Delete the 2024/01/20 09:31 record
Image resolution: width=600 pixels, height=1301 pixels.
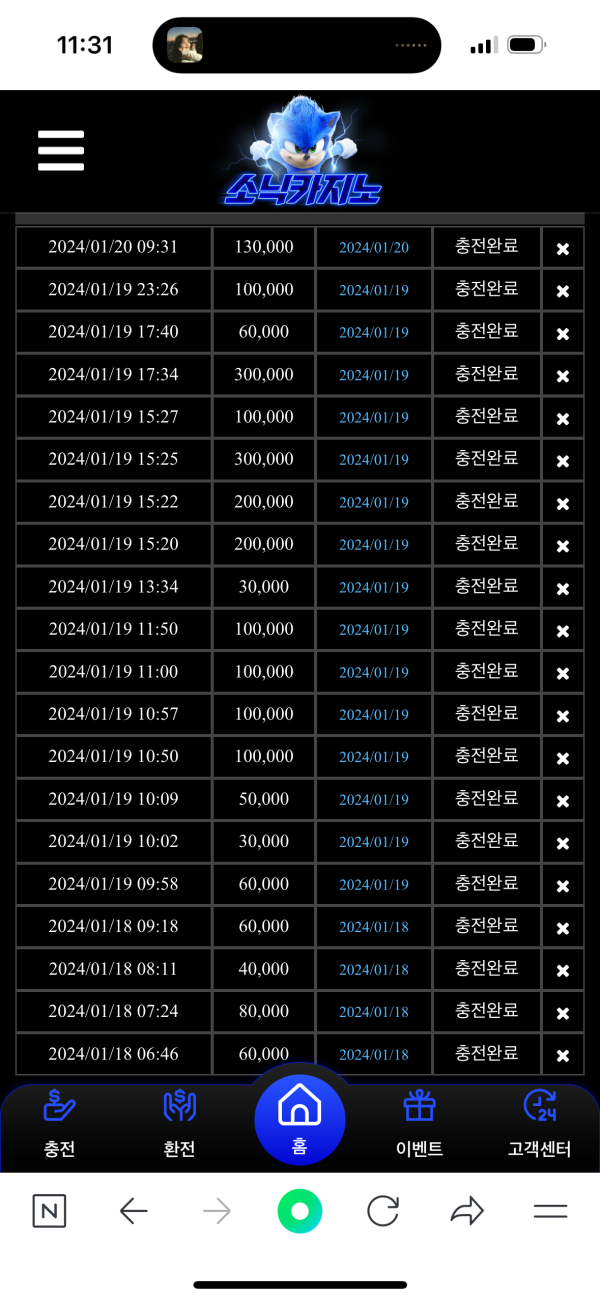563,248
